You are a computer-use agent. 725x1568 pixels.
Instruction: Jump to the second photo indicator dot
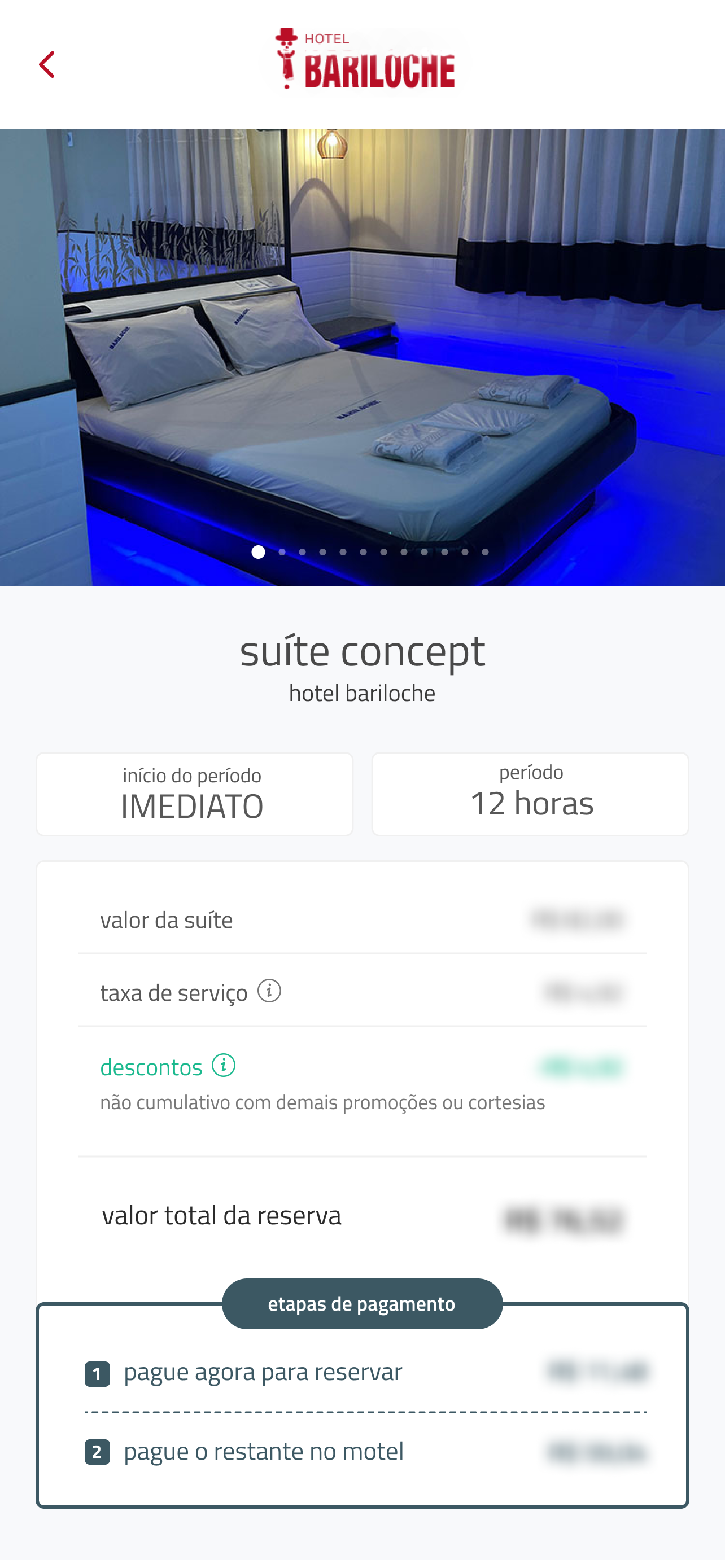tap(282, 552)
